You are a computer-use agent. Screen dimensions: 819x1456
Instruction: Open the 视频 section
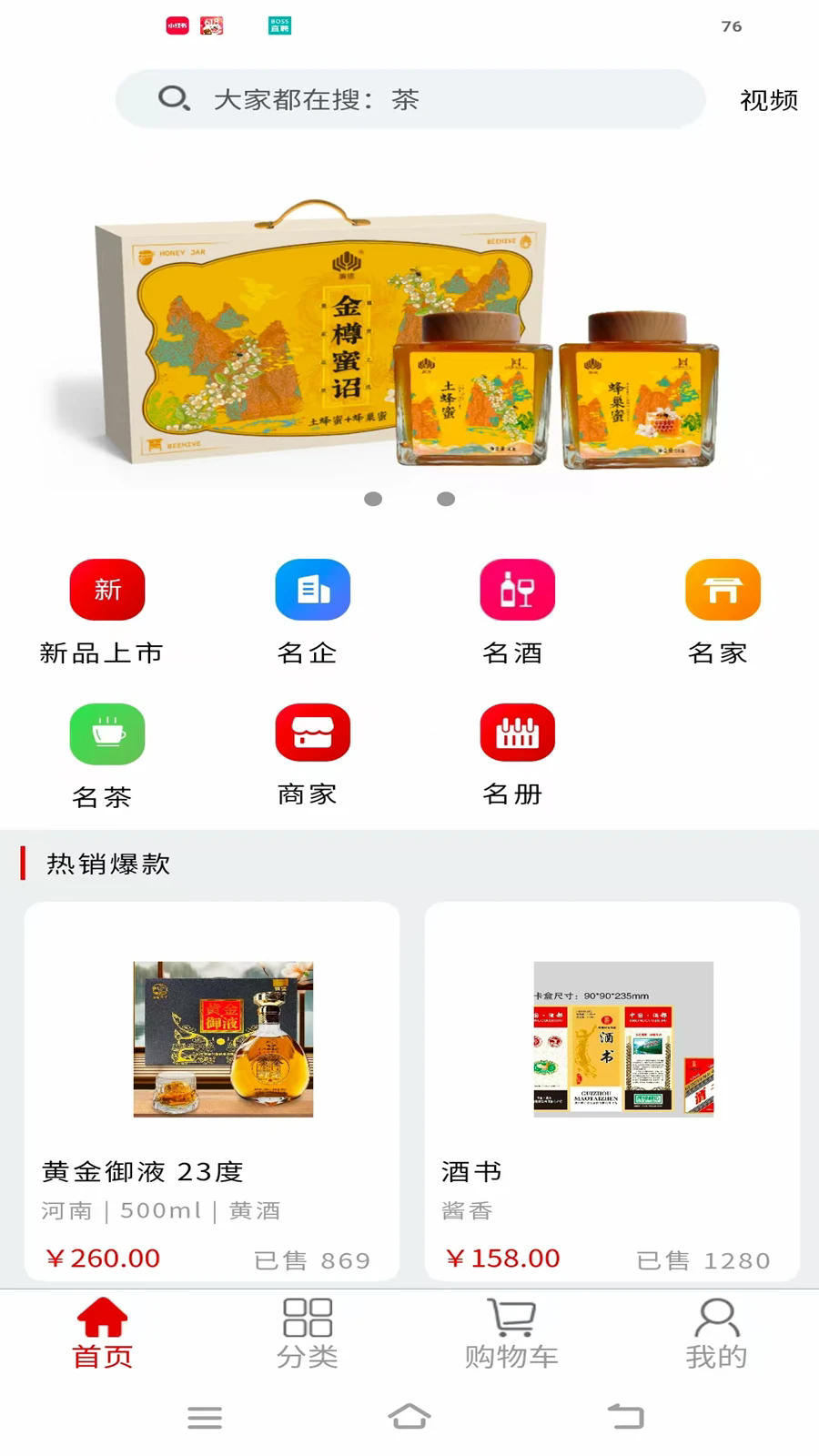(x=768, y=100)
